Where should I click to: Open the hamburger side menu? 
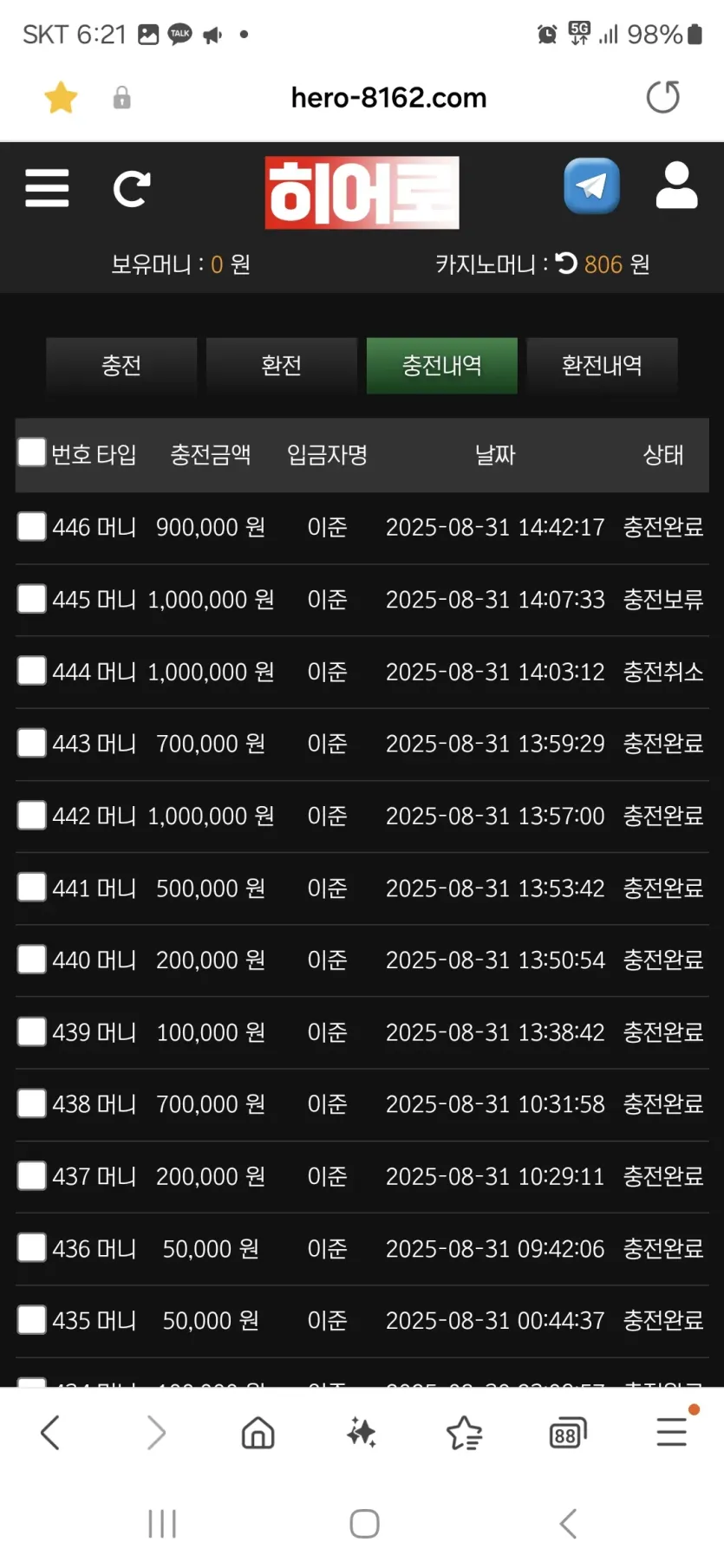pos(47,188)
